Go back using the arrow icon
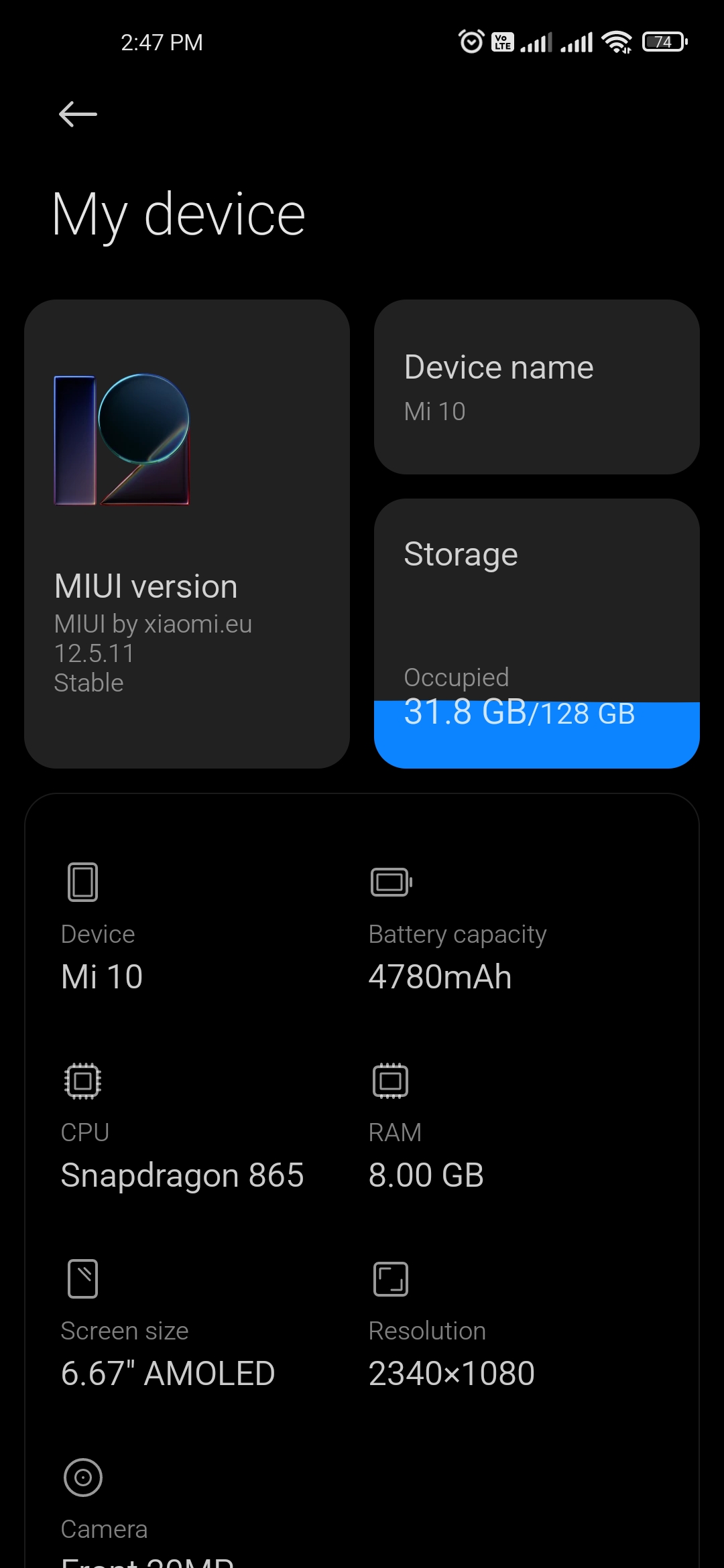Image resolution: width=724 pixels, height=1568 pixels. [78, 114]
